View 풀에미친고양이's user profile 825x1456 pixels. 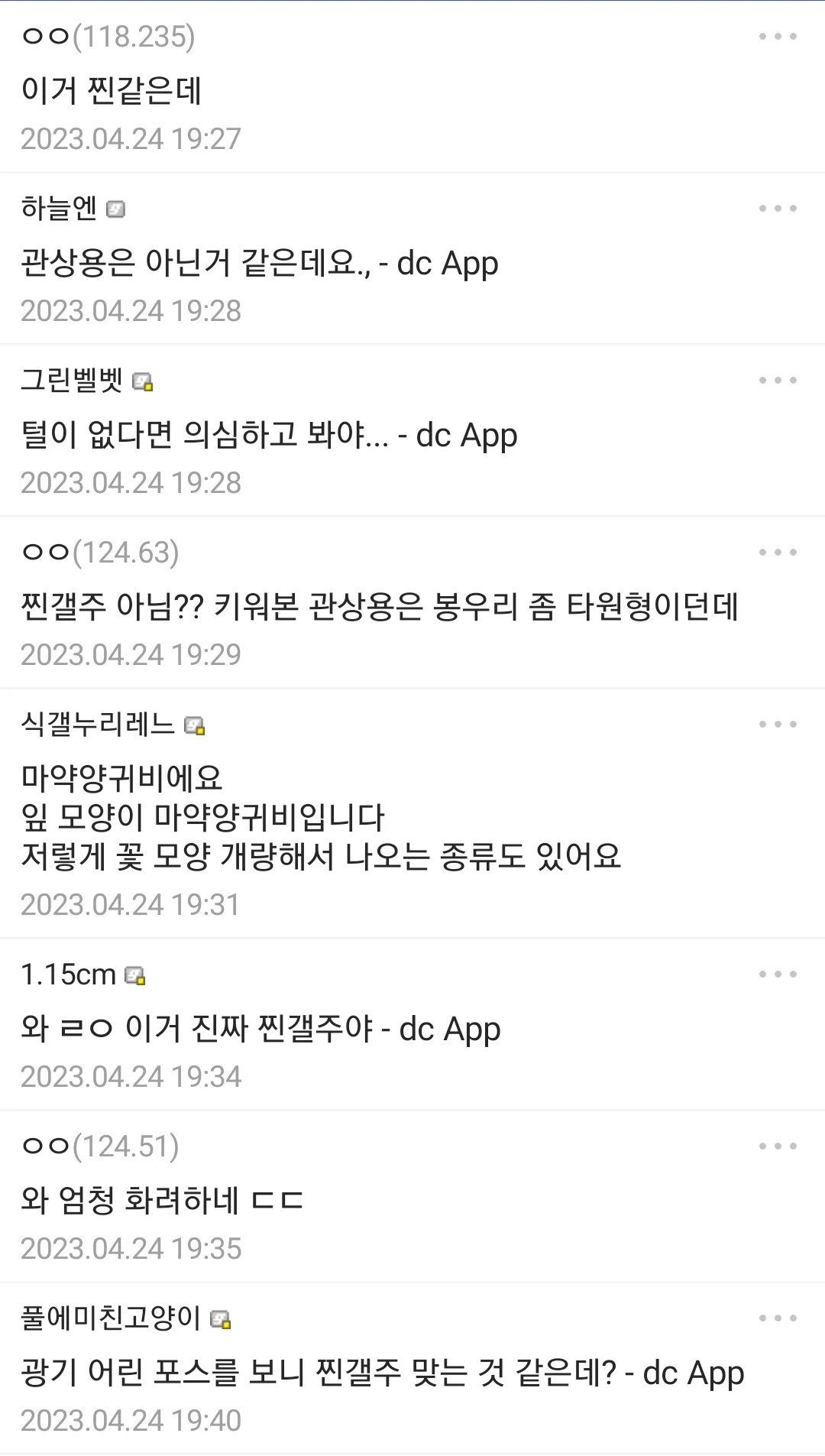pos(111,1318)
